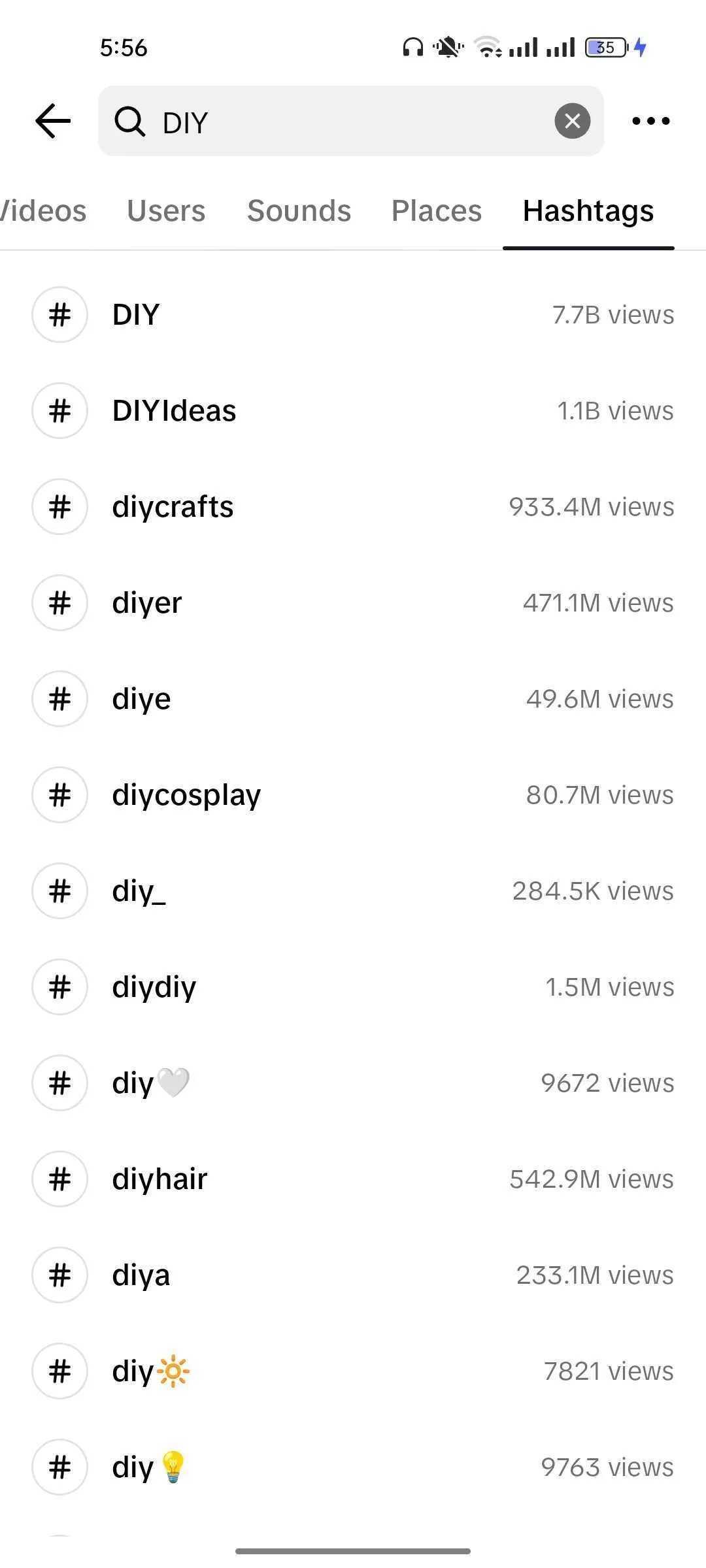The height and width of the screenshot is (1568, 706).
Task: Clear the DIY search text
Action: (572, 121)
